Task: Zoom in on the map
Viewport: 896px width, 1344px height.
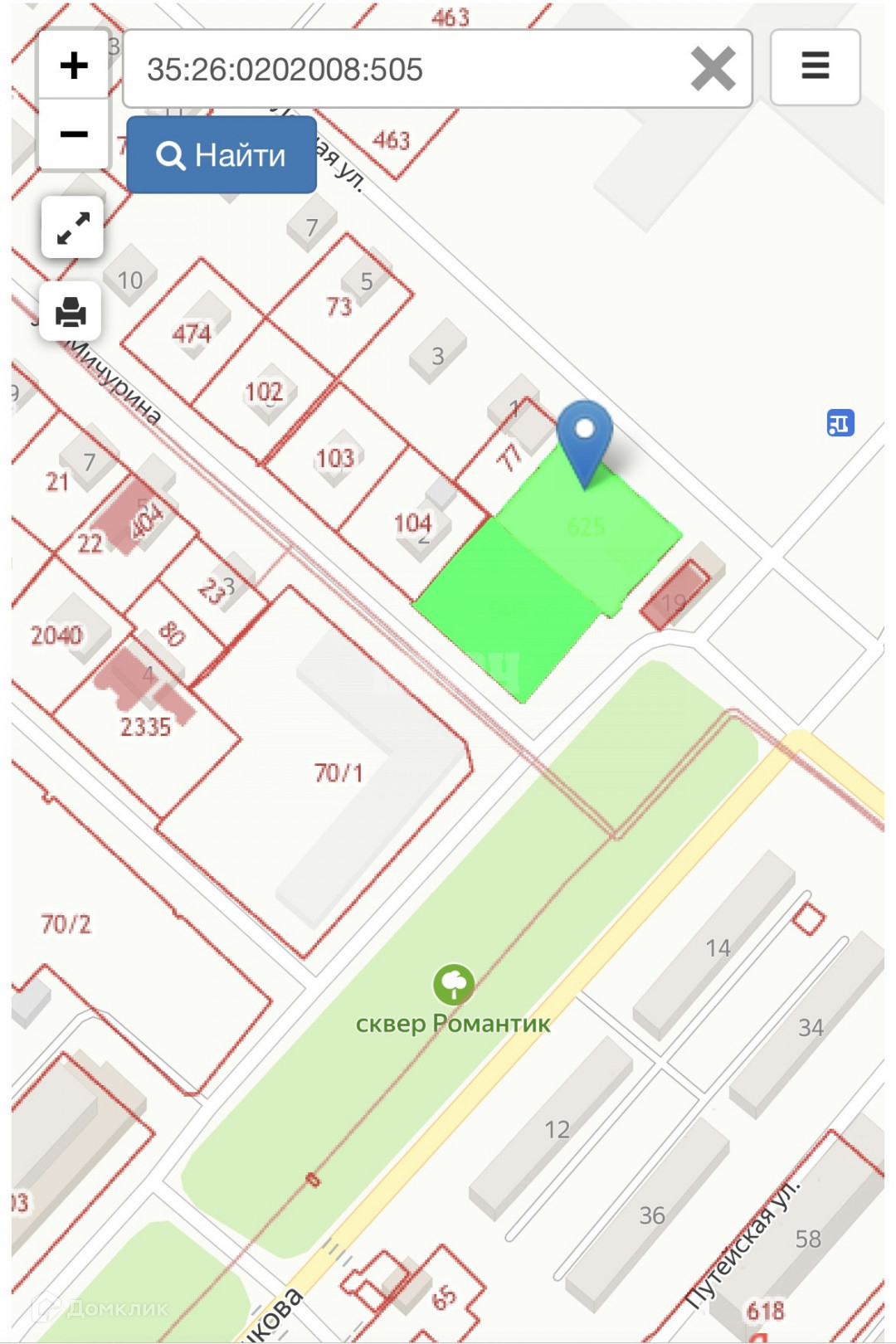Action: click(74, 65)
